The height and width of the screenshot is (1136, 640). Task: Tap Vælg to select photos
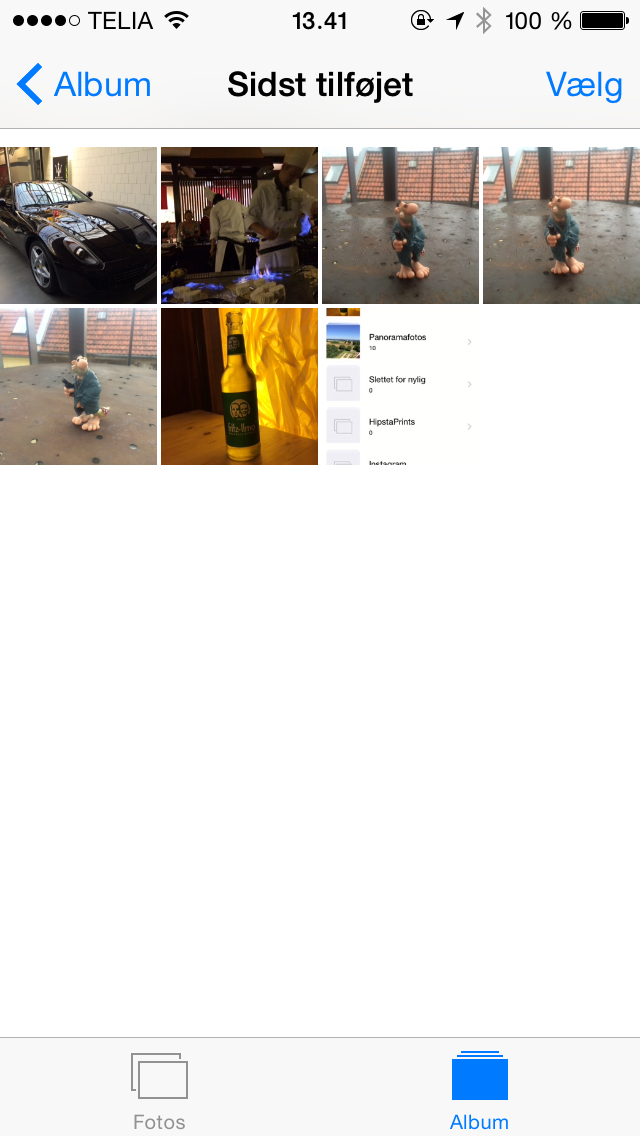[x=584, y=85]
